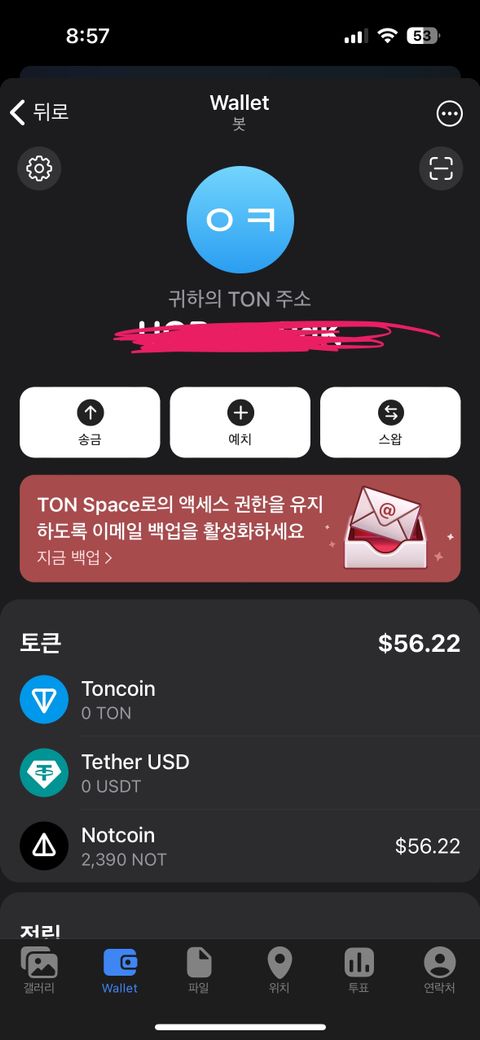The width and height of the screenshot is (480, 1040).
Task: Select the Wallet tab
Action: coord(120,969)
